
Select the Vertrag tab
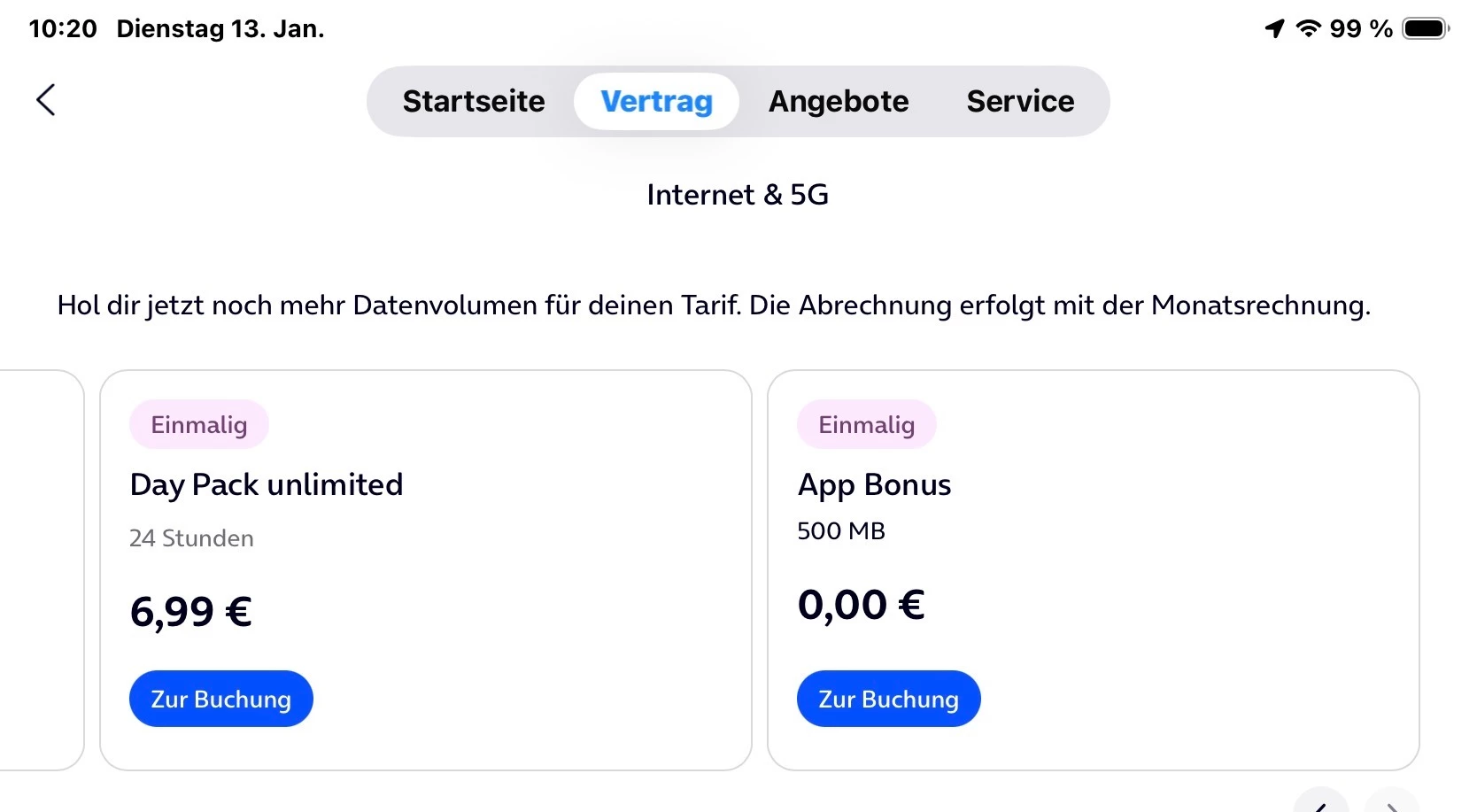[656, 101]
